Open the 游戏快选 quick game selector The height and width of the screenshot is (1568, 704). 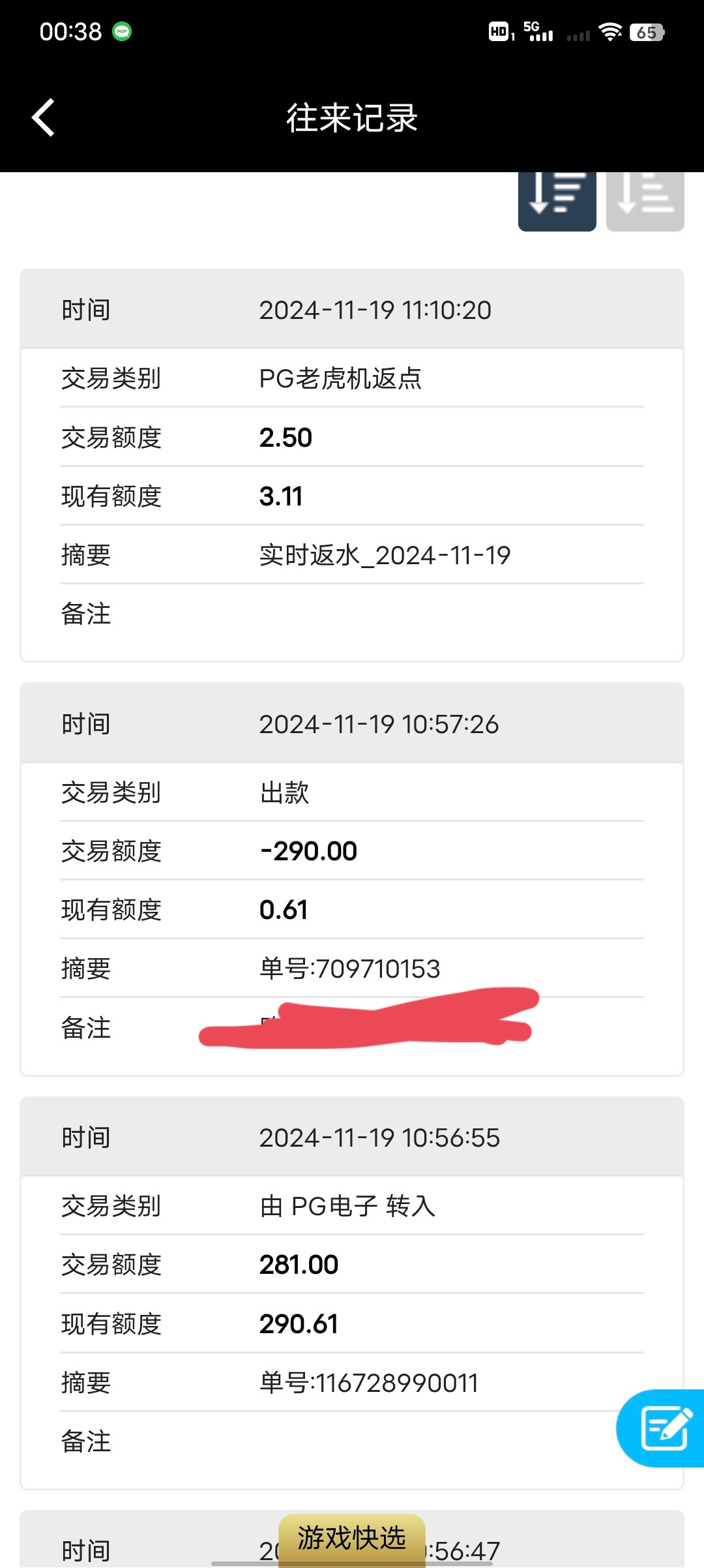(352, 1538)
